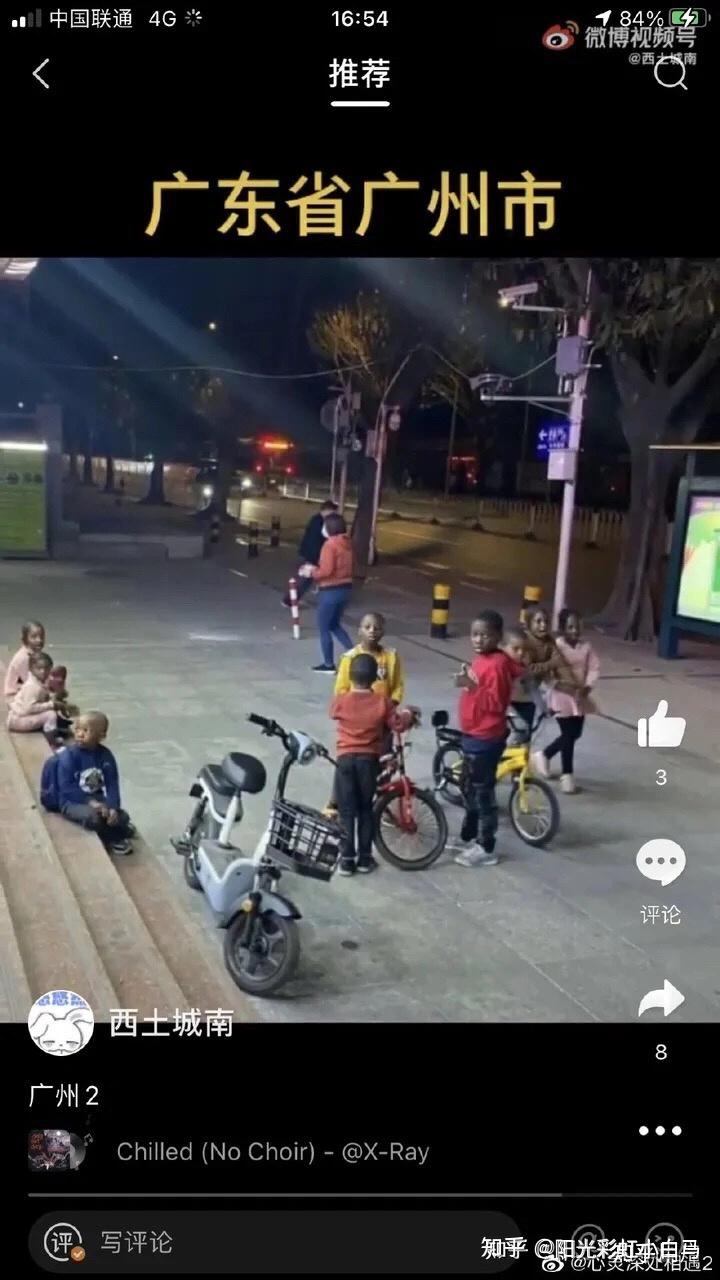Open the profile avatar of 西土城南
This screenshot has height=1280, width=720.
61,1023
